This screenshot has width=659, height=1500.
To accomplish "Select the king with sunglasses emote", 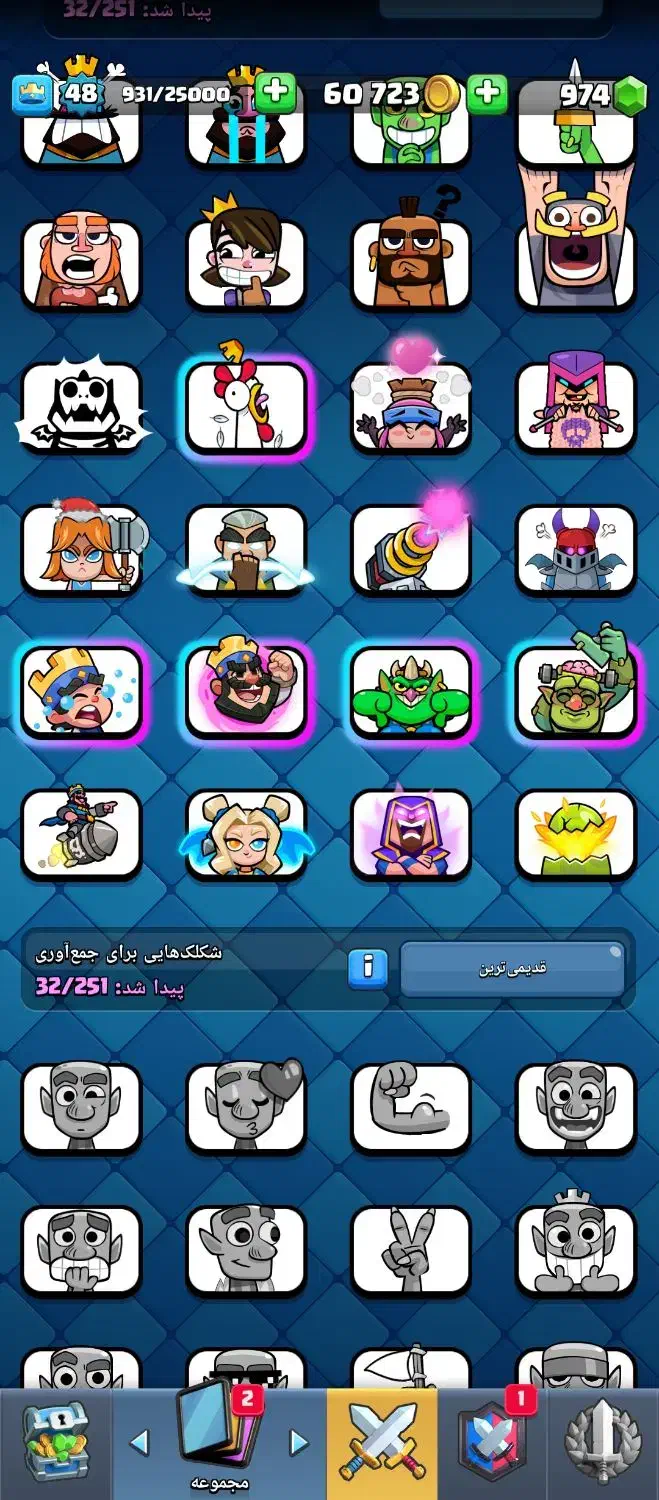I will [x=246, y=692].
